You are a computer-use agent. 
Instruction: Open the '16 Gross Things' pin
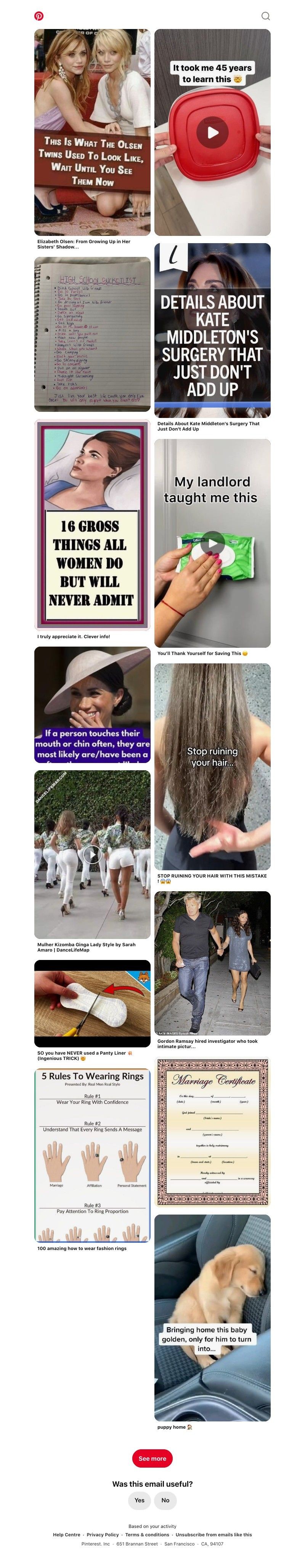(x=92, y=524)
